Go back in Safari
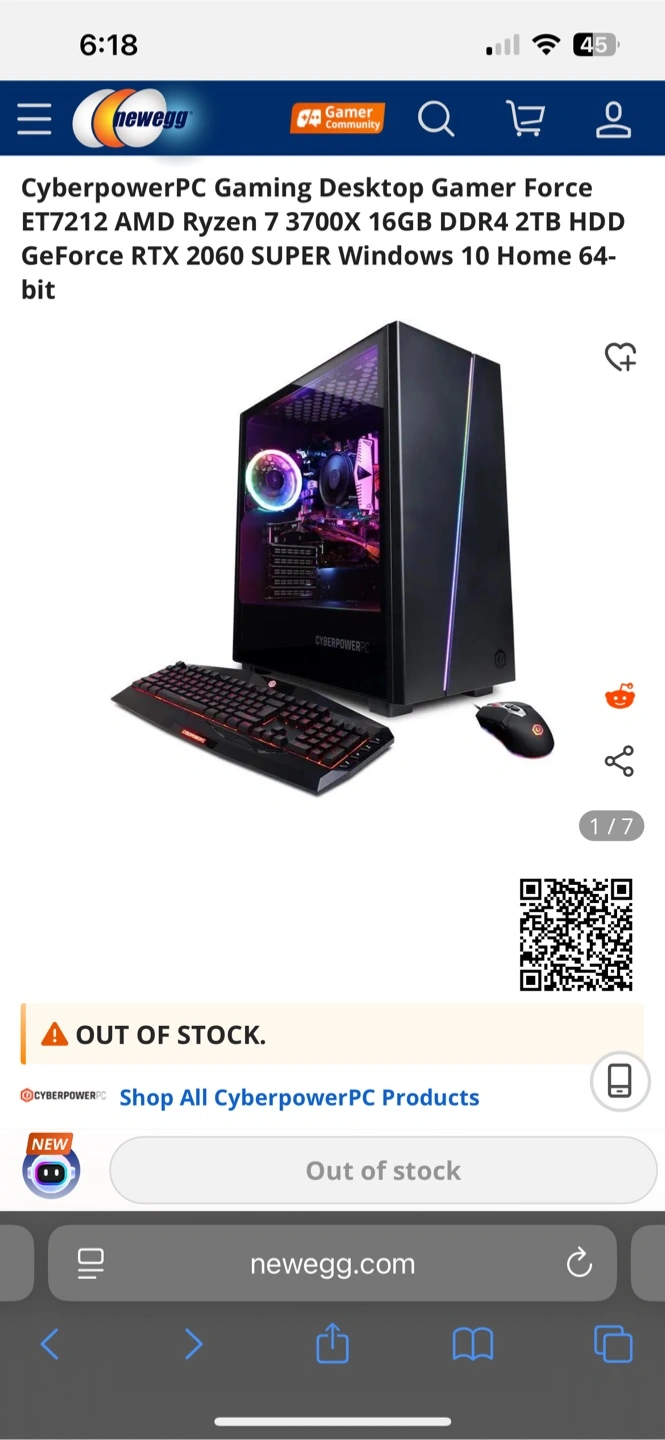 [50, 1344]
